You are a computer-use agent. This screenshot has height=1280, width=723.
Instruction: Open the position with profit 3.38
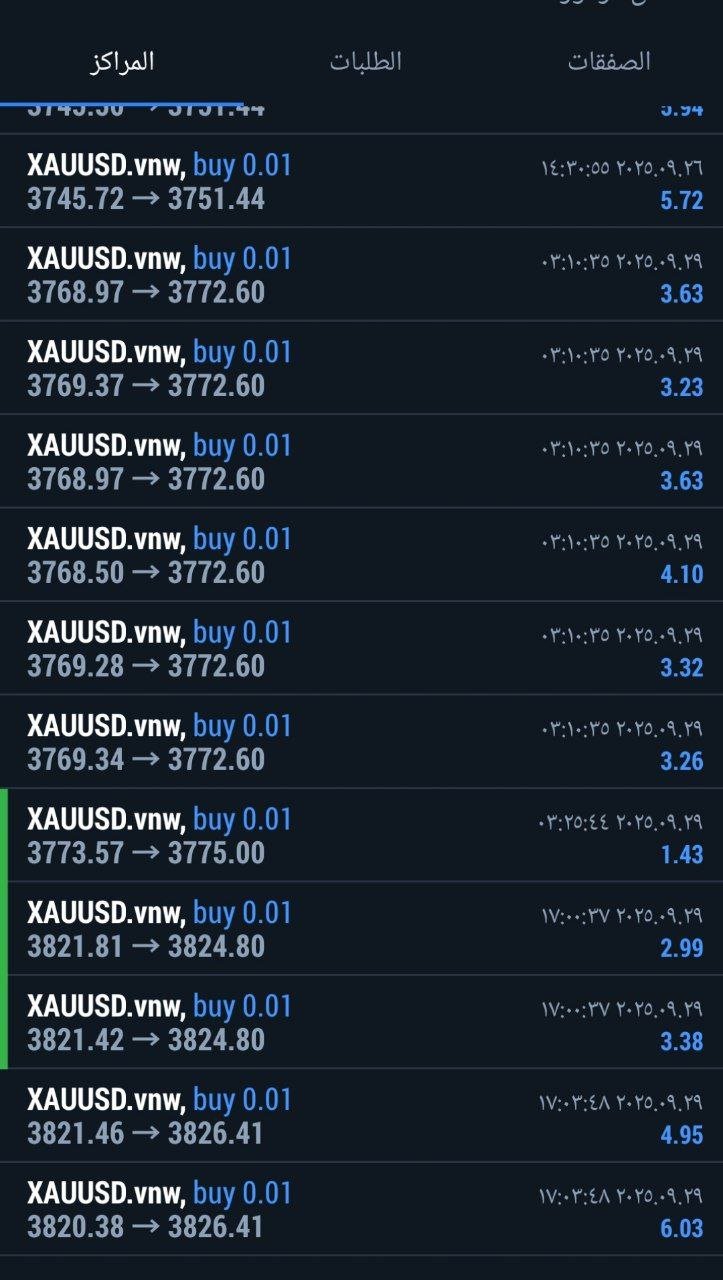click(361, 1022)
